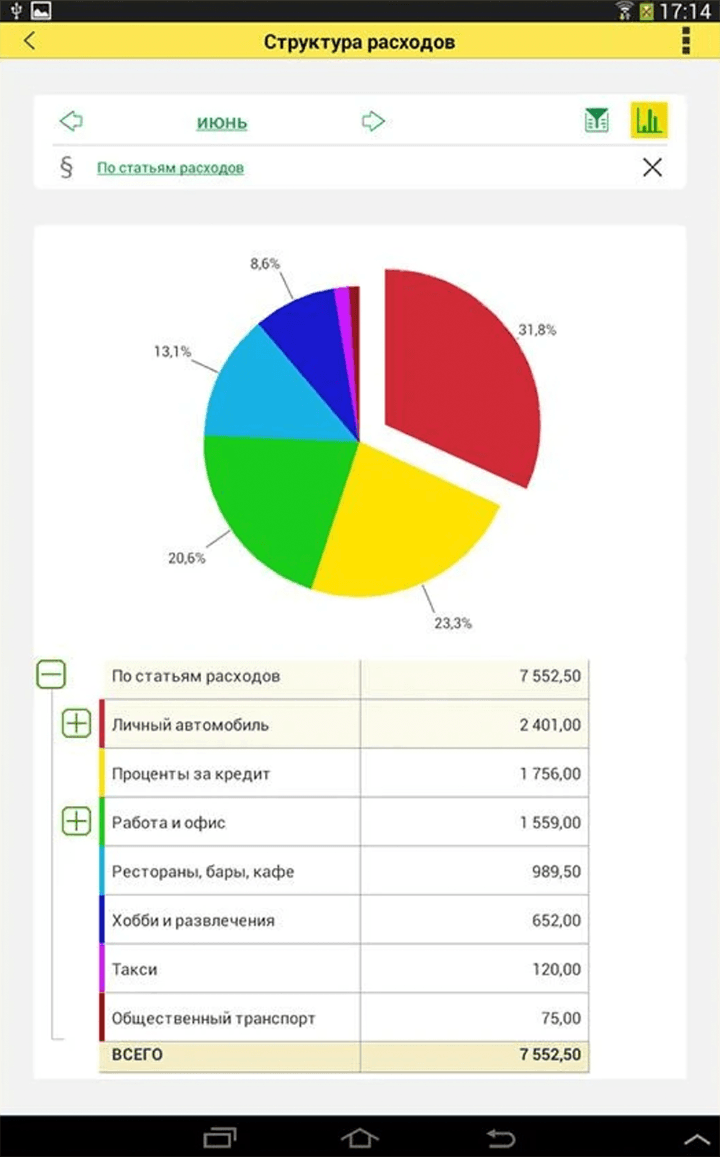Go back using the header arrow
Screen dimensions: 720x1157
click(x=30, y=41)
